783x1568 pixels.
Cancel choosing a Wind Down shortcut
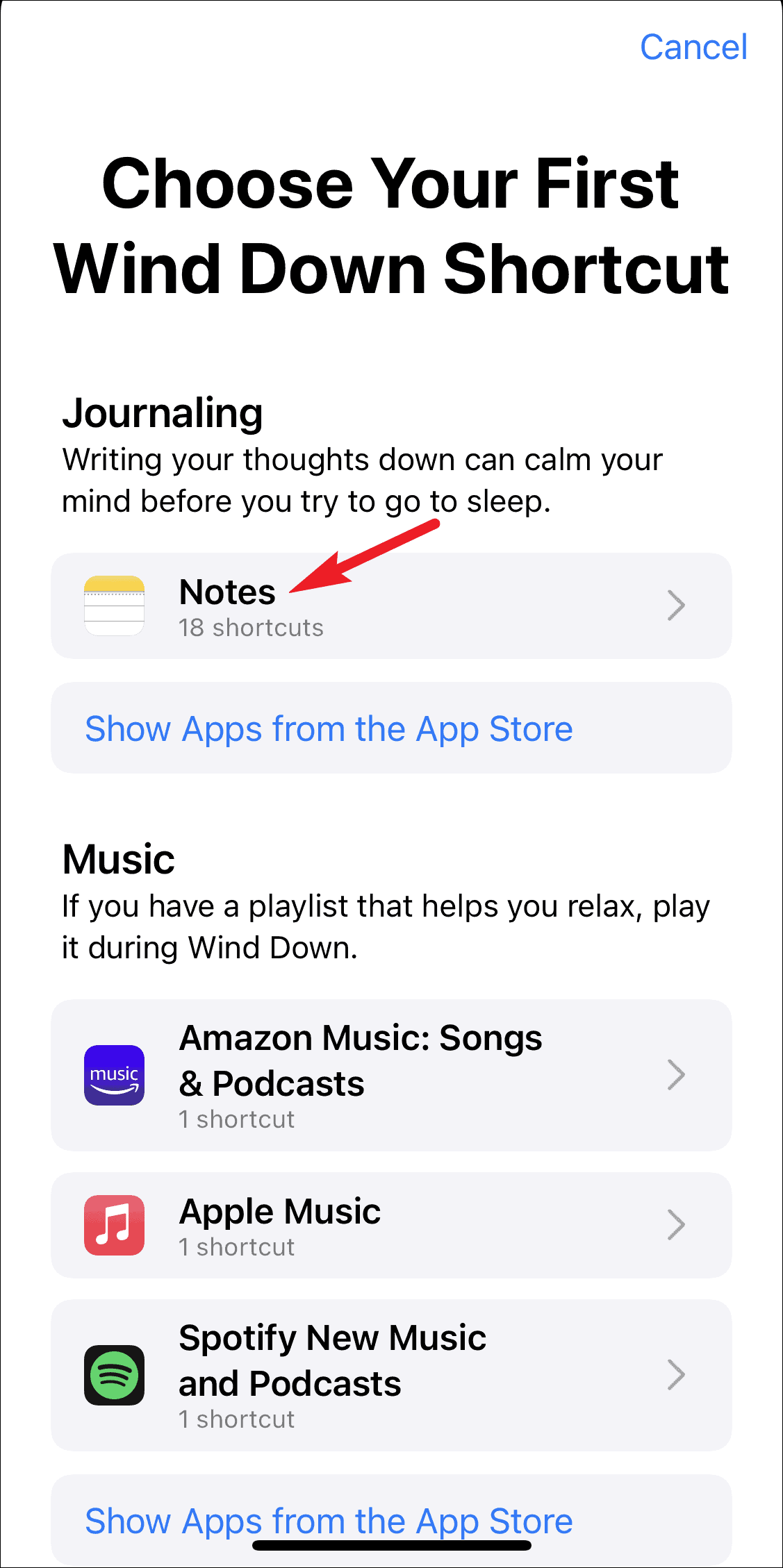click(693, 47)
